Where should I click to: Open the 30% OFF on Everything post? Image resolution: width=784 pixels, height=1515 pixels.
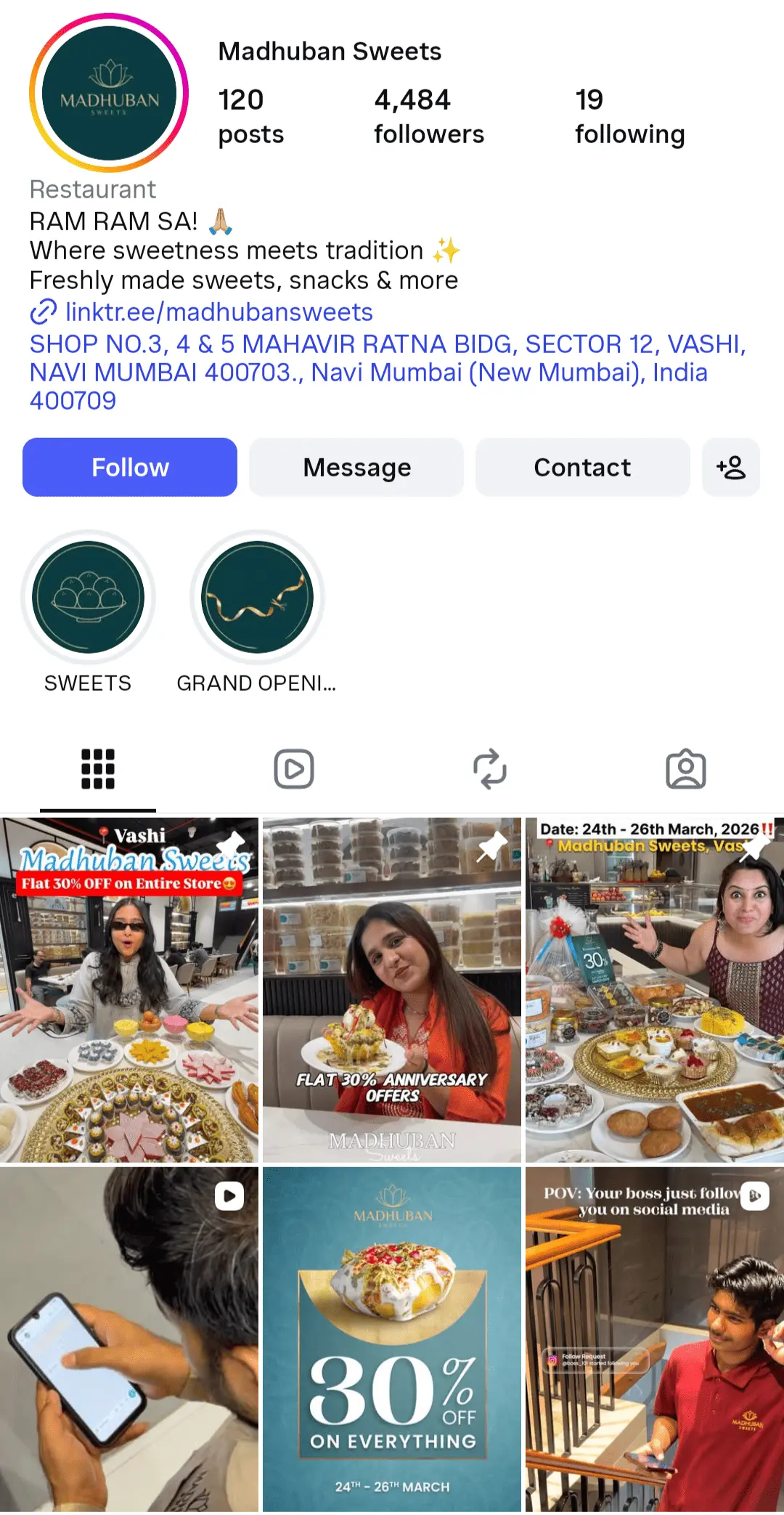click(392, 1339)
